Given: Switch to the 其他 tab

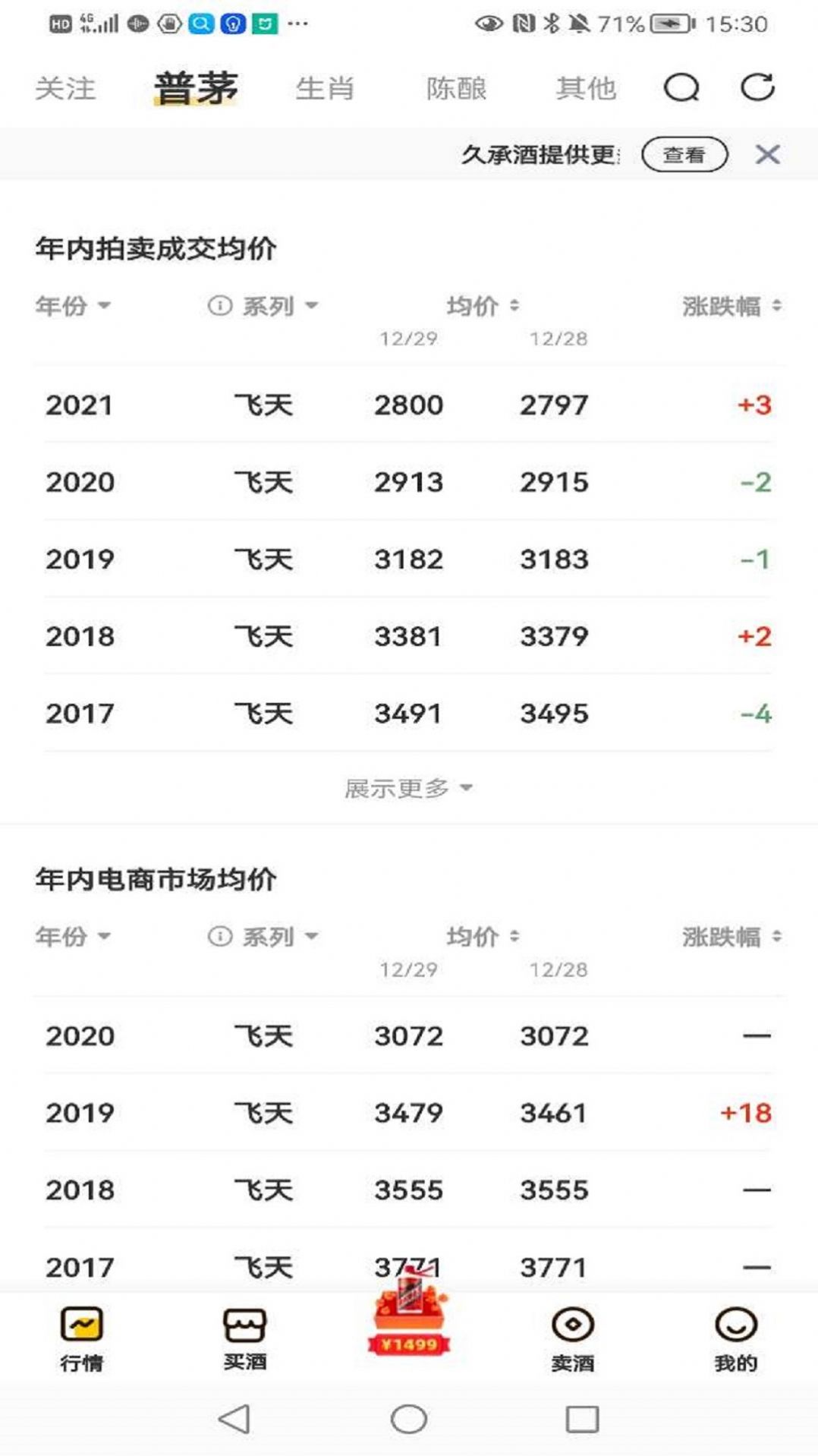Looking at the screenshot, I should [x=586, y=89].
